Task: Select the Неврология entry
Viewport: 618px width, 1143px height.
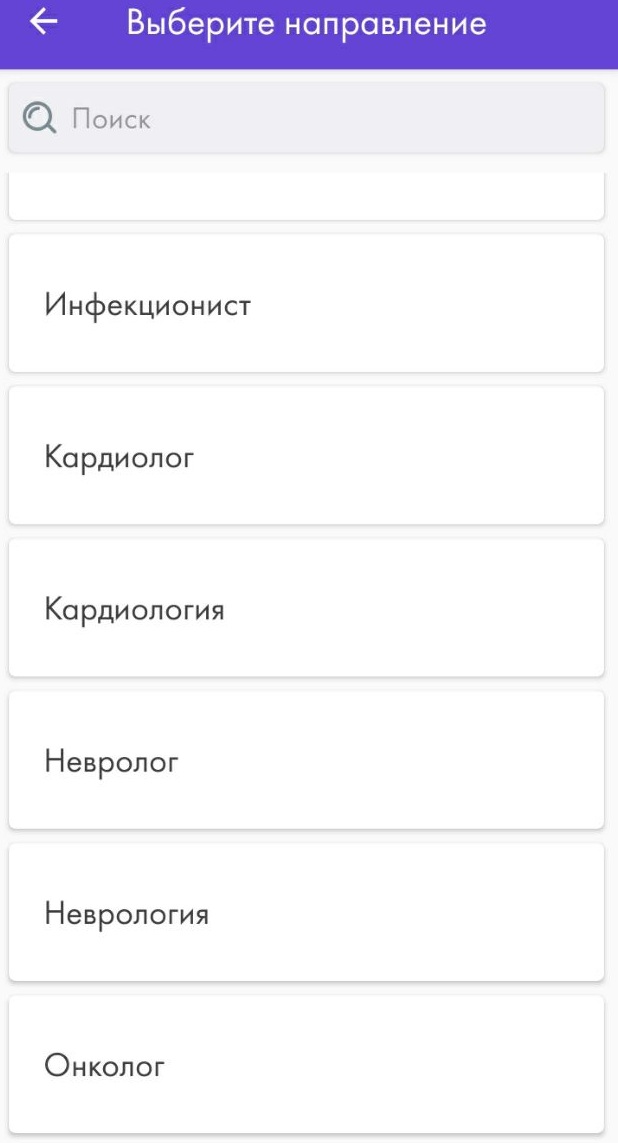Action: (306, 912)
